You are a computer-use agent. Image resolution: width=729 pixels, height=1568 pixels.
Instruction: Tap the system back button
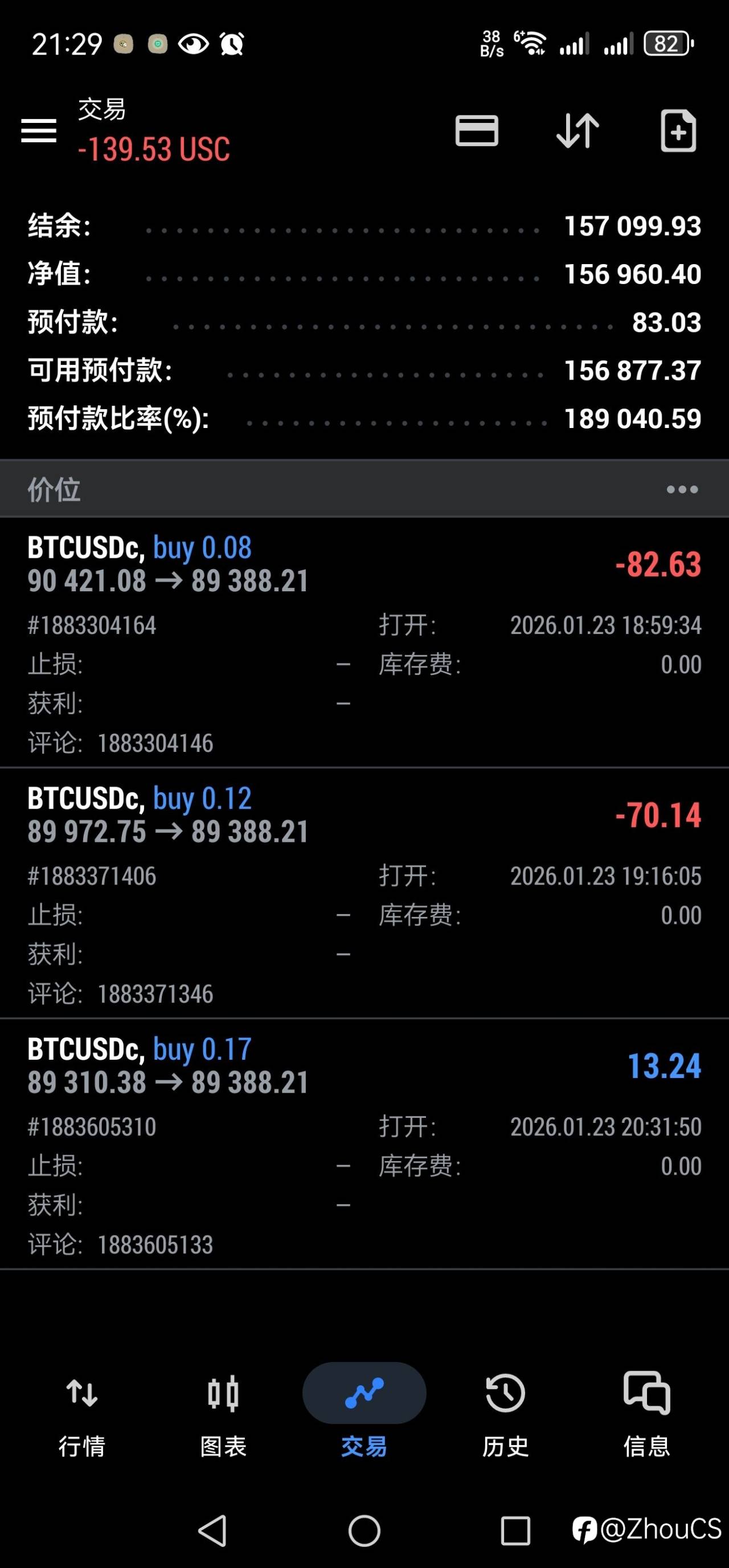click(212, 1530)
